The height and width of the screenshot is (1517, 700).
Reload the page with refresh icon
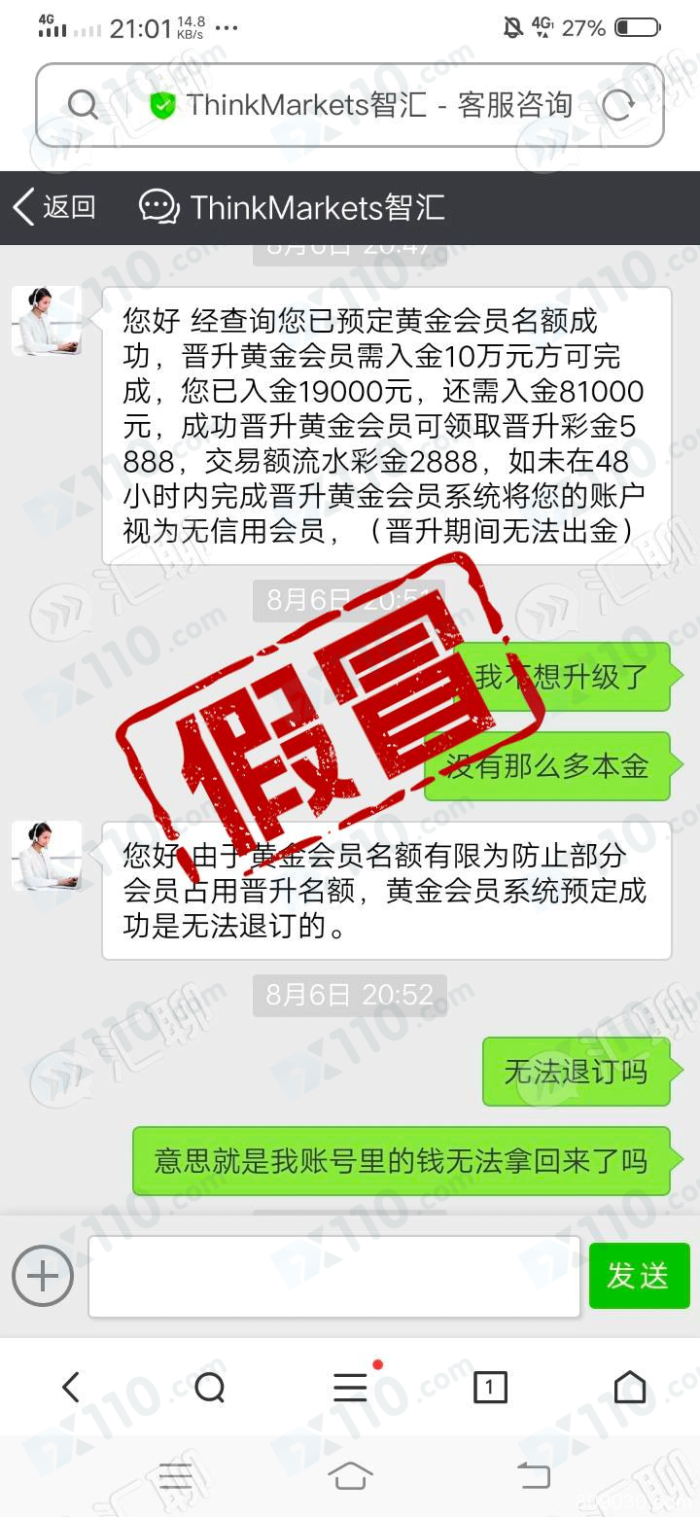[619, 105]
